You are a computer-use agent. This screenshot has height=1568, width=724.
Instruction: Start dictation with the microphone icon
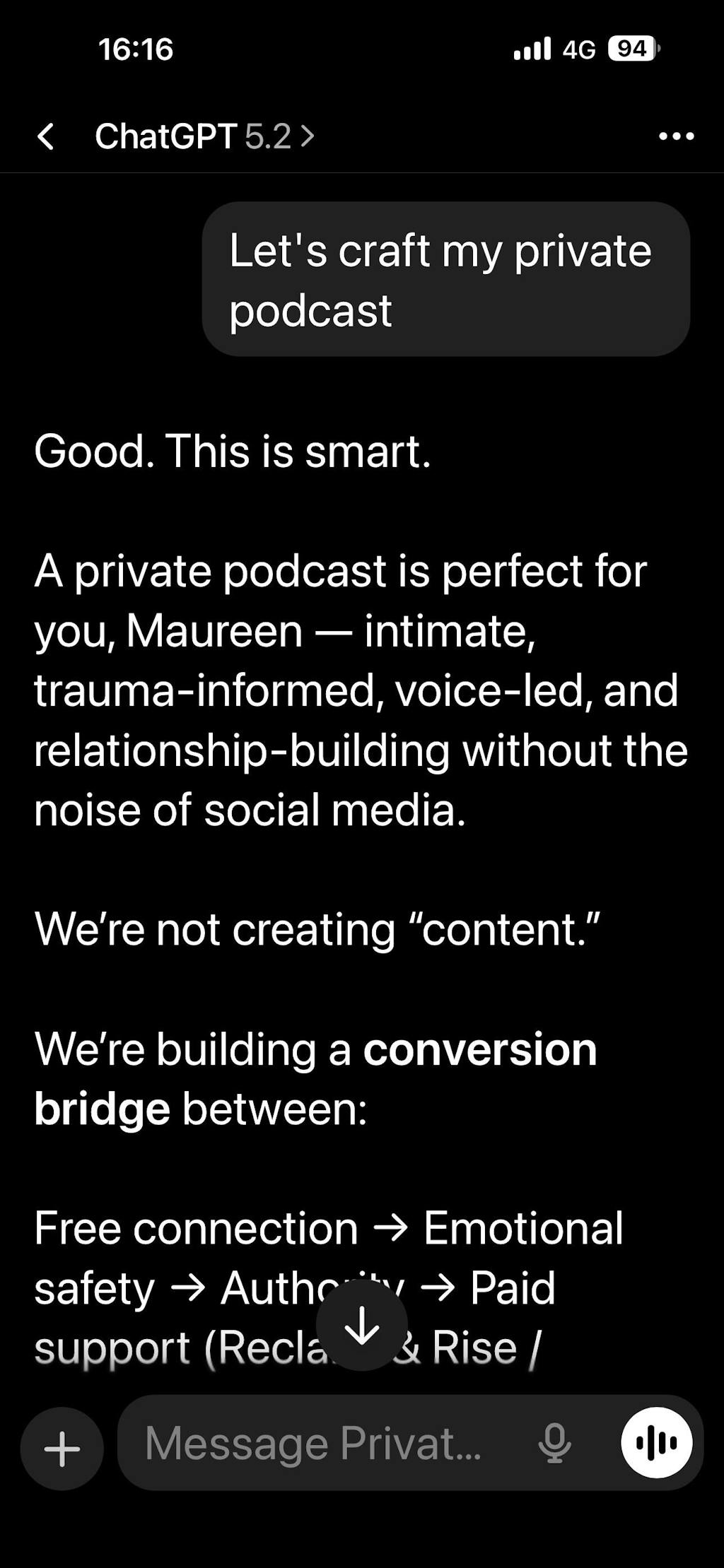[x=555, y=1444]
